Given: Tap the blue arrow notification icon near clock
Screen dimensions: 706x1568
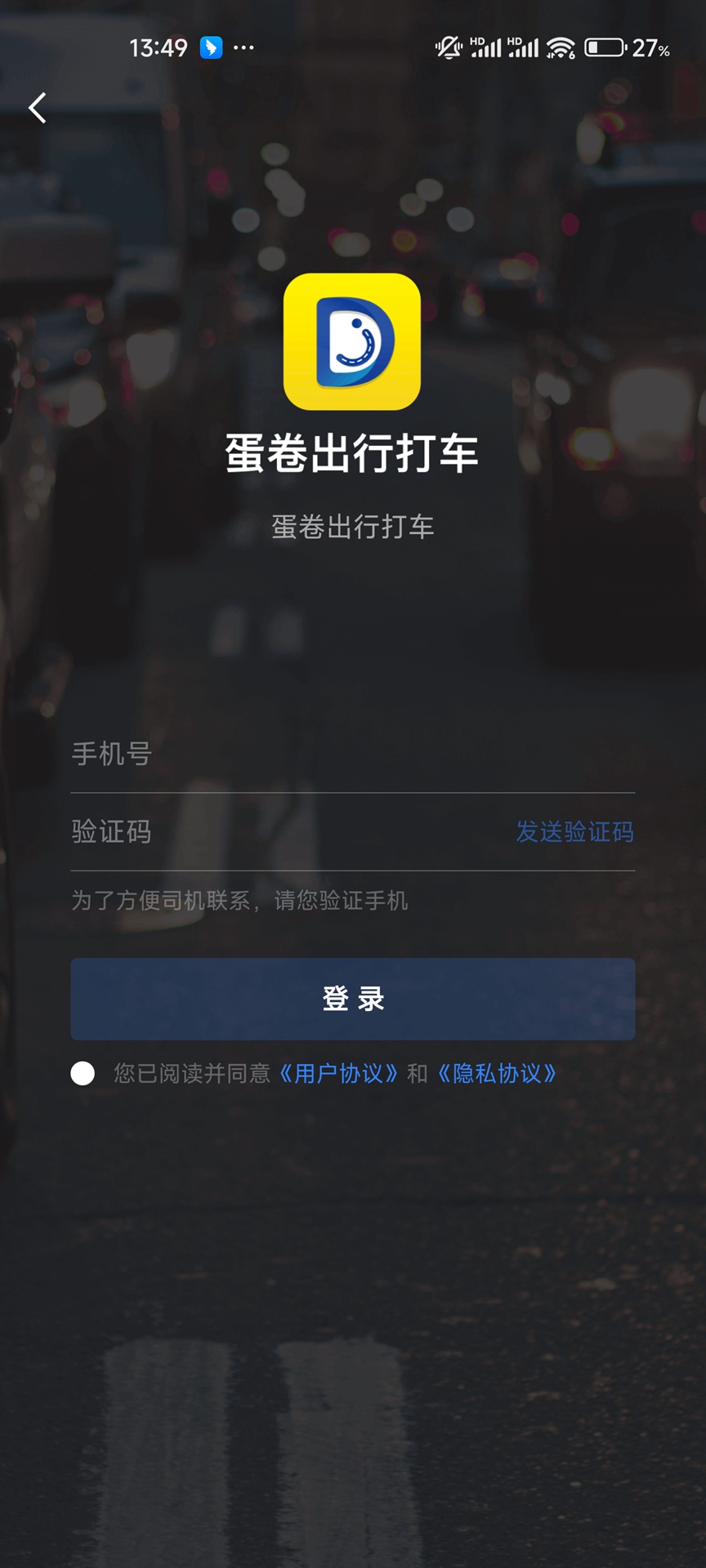Looking at the screenshot, I should [x=211, y=49].
